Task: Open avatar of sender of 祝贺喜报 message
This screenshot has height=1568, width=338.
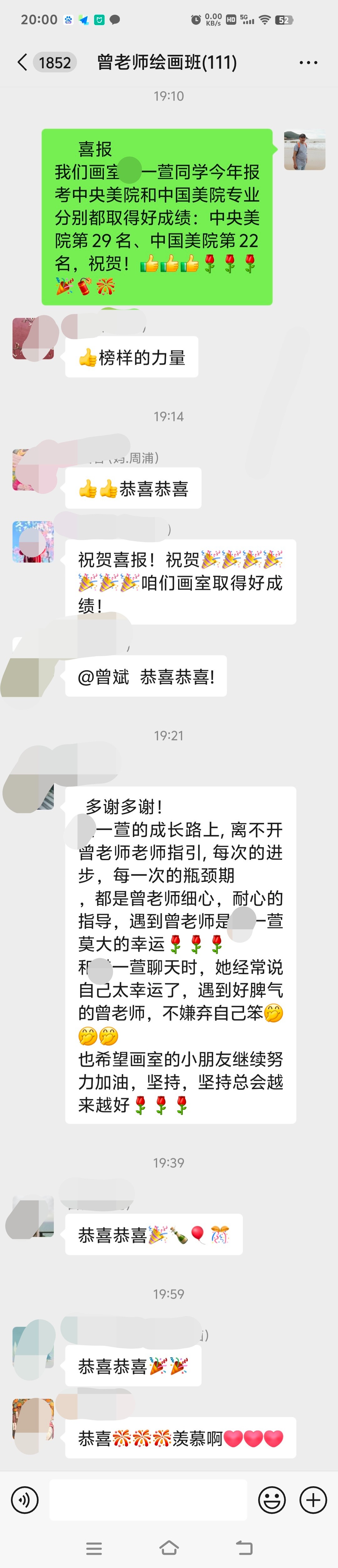Action: [33, 541]
